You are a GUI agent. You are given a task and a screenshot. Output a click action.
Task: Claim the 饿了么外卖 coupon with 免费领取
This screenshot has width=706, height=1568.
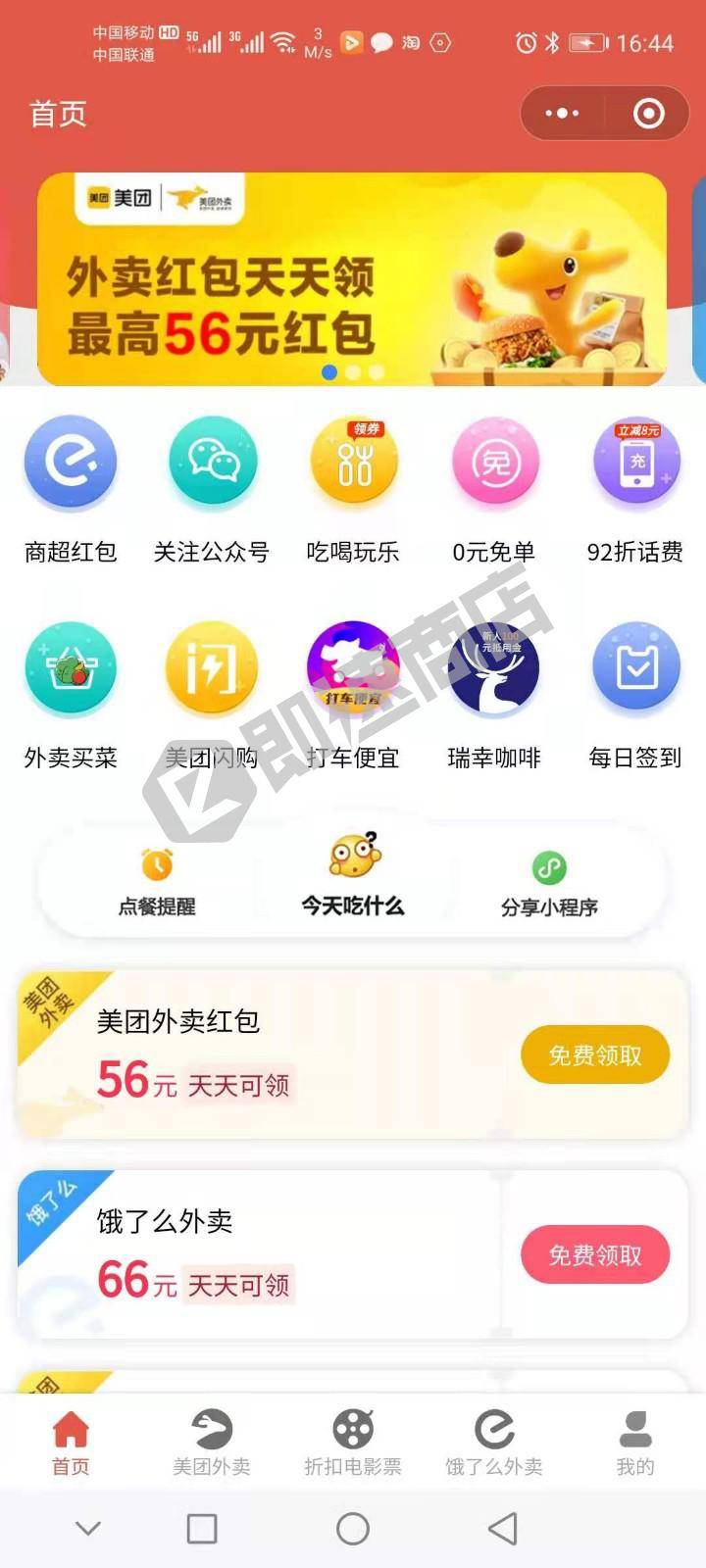[x=594, y=1255]
